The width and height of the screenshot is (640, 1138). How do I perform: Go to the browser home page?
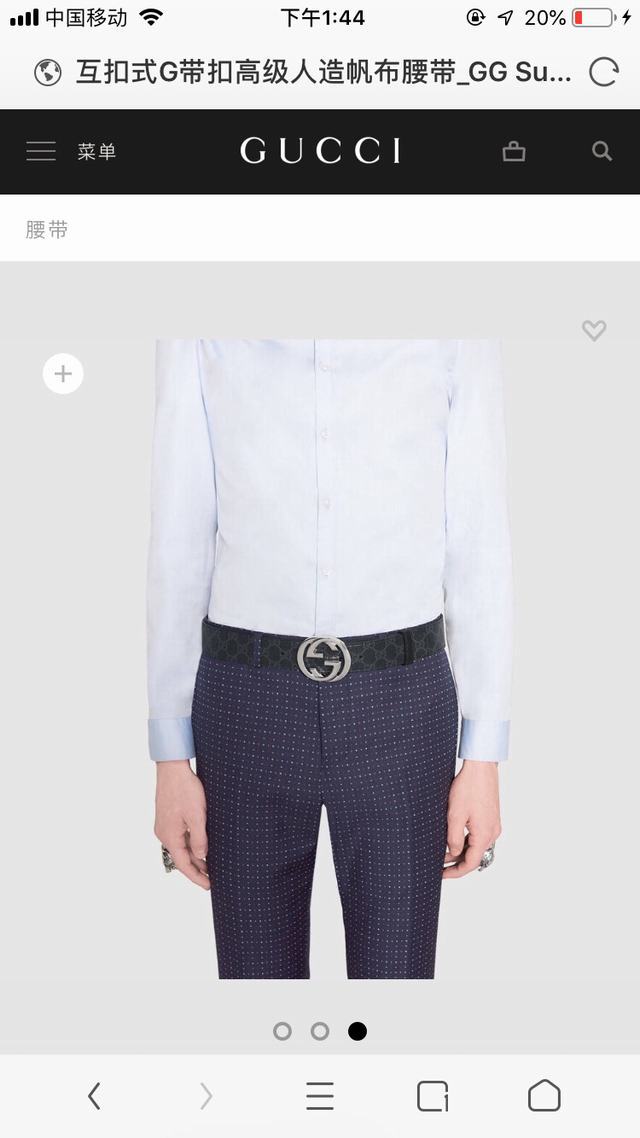(544, 1096)
